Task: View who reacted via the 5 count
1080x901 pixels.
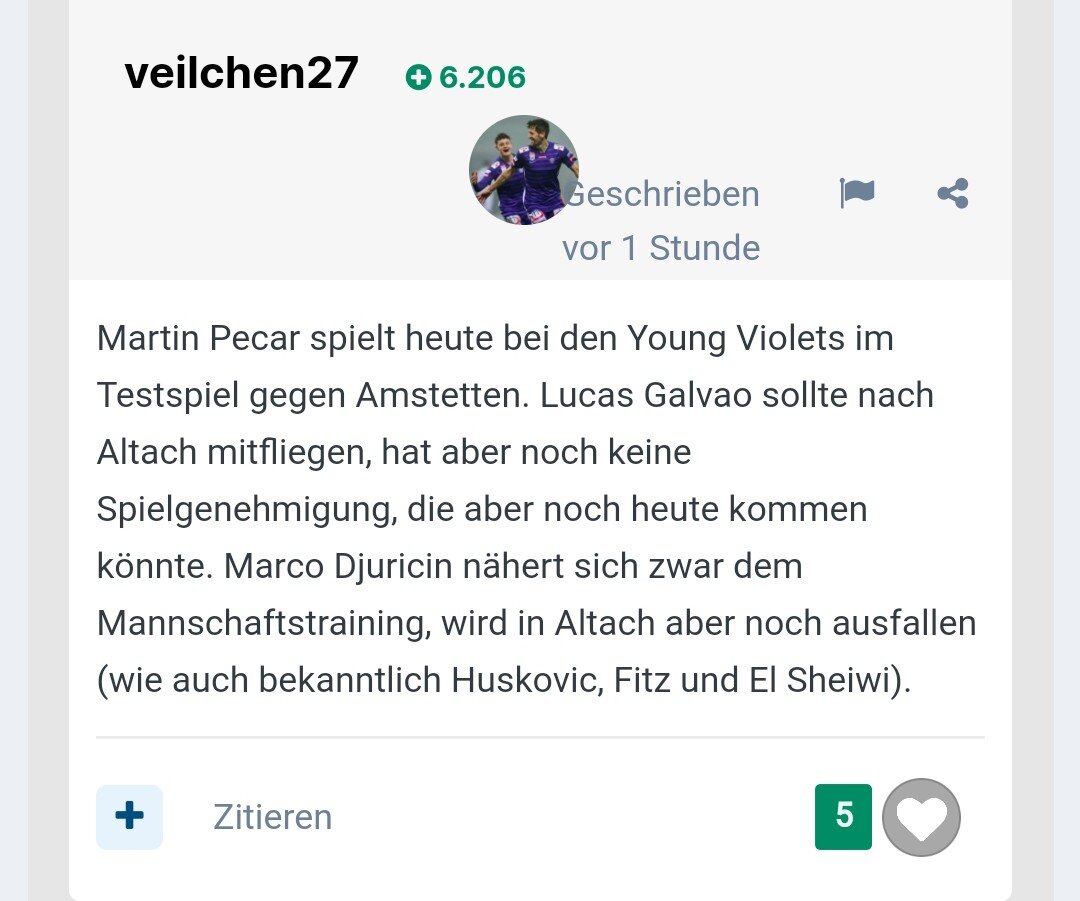Action: [843, 816]
